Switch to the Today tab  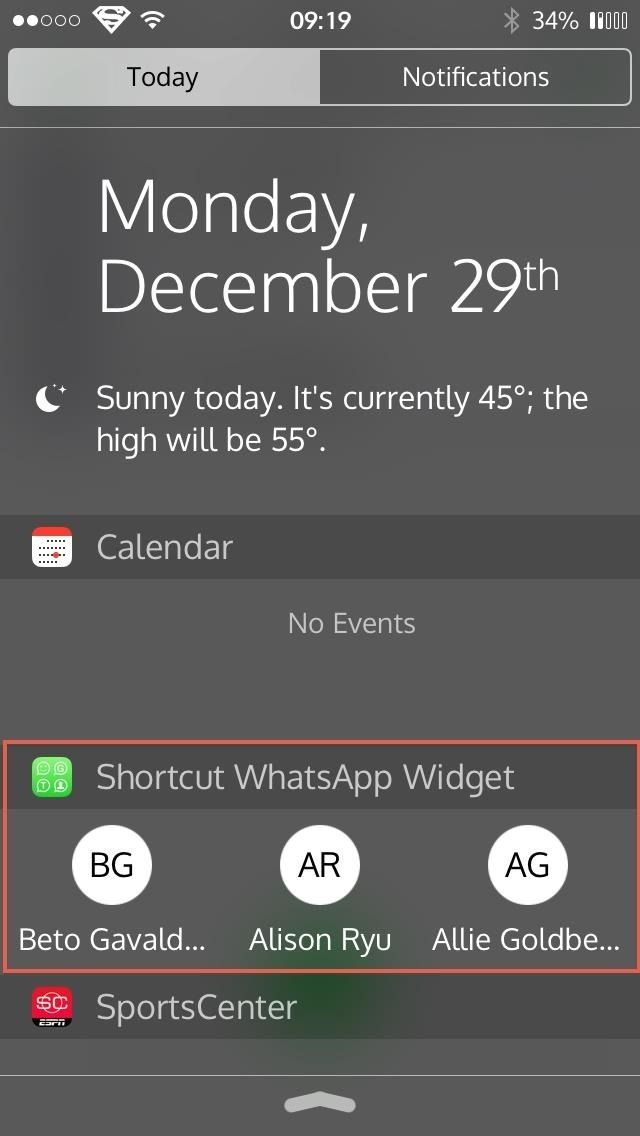coord(163,77)
